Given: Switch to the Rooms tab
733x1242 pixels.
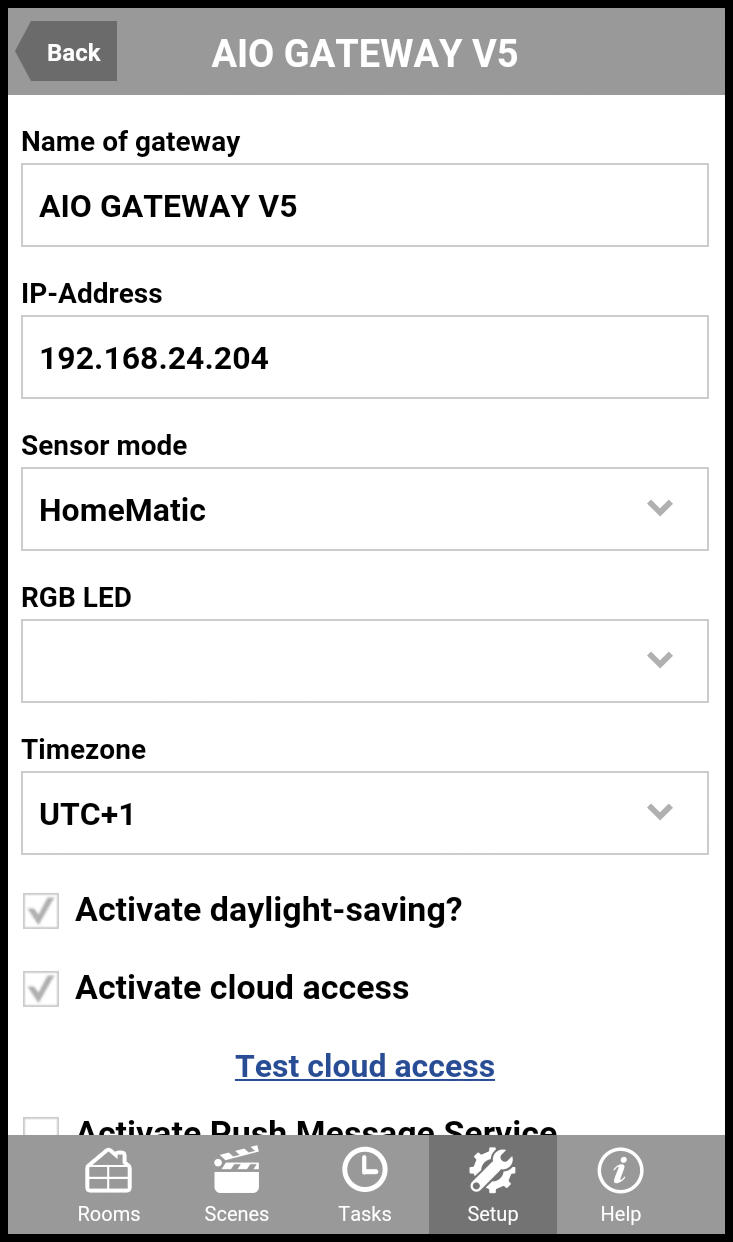Looking at the screenshot, I should (109, 1187).
